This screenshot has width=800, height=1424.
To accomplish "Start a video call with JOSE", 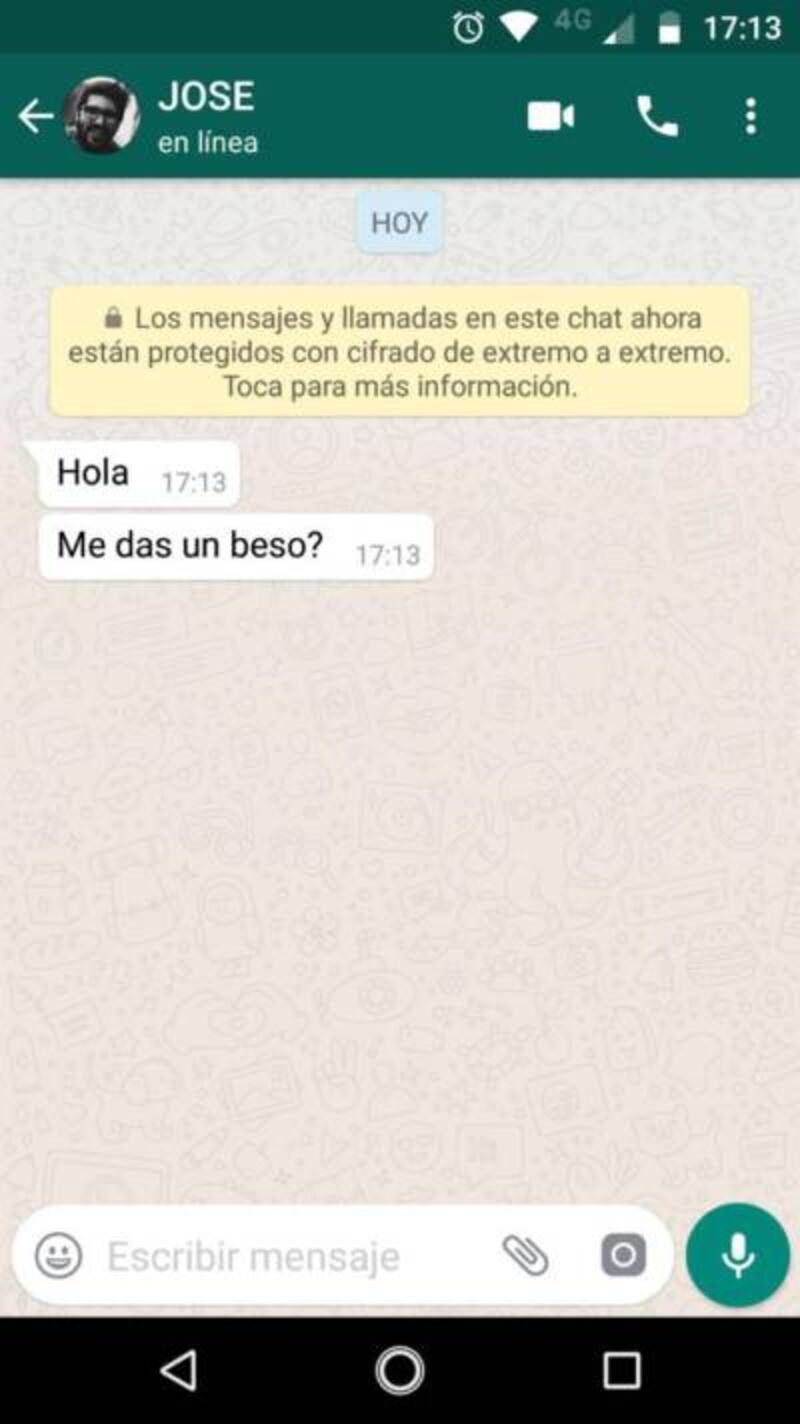I will coord(551,117).
